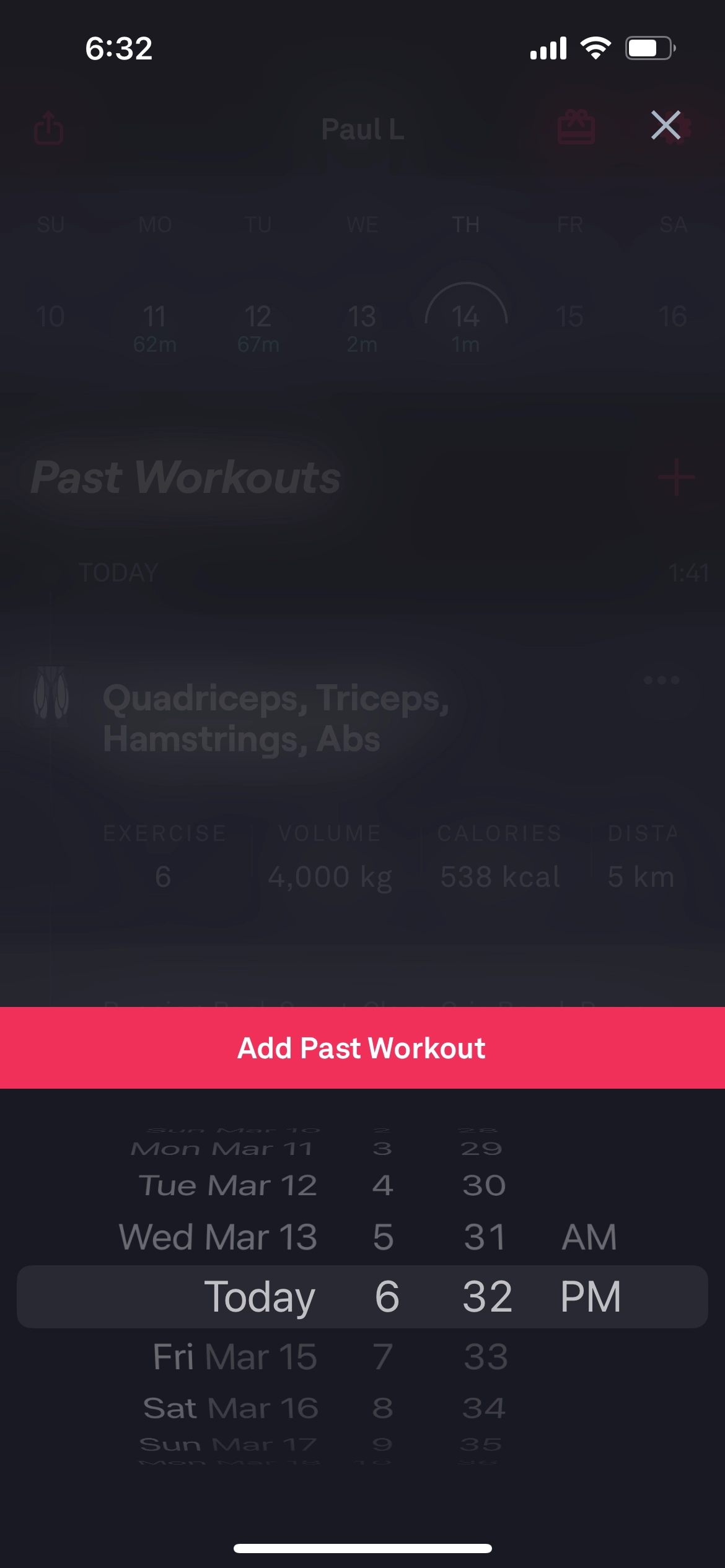Select Wed Mar 13 in date wheel
The image size is (725, 1568).
coord(218,1237)
